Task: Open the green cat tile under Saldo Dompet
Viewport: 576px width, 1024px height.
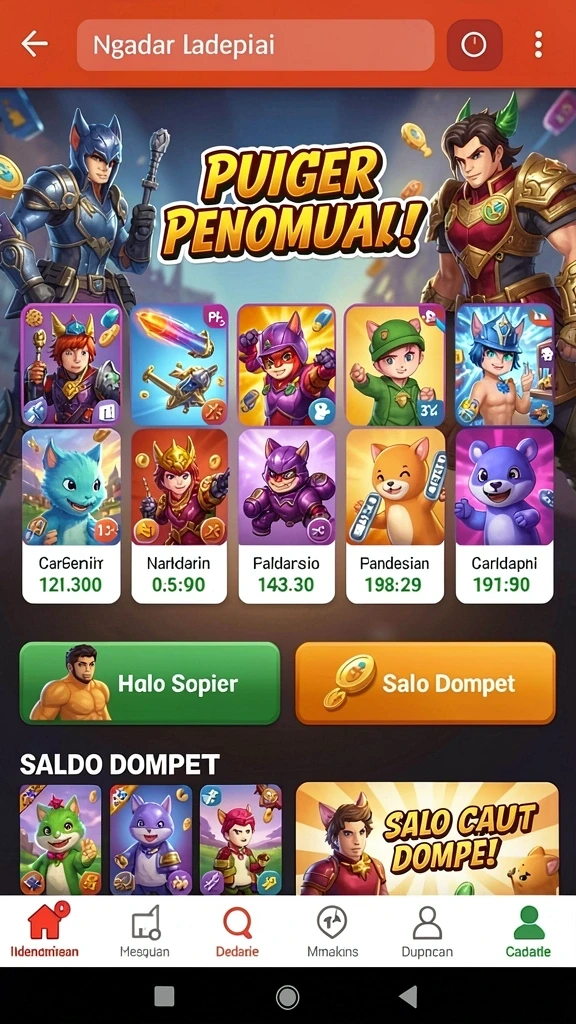Action: [x=60, y=839]
